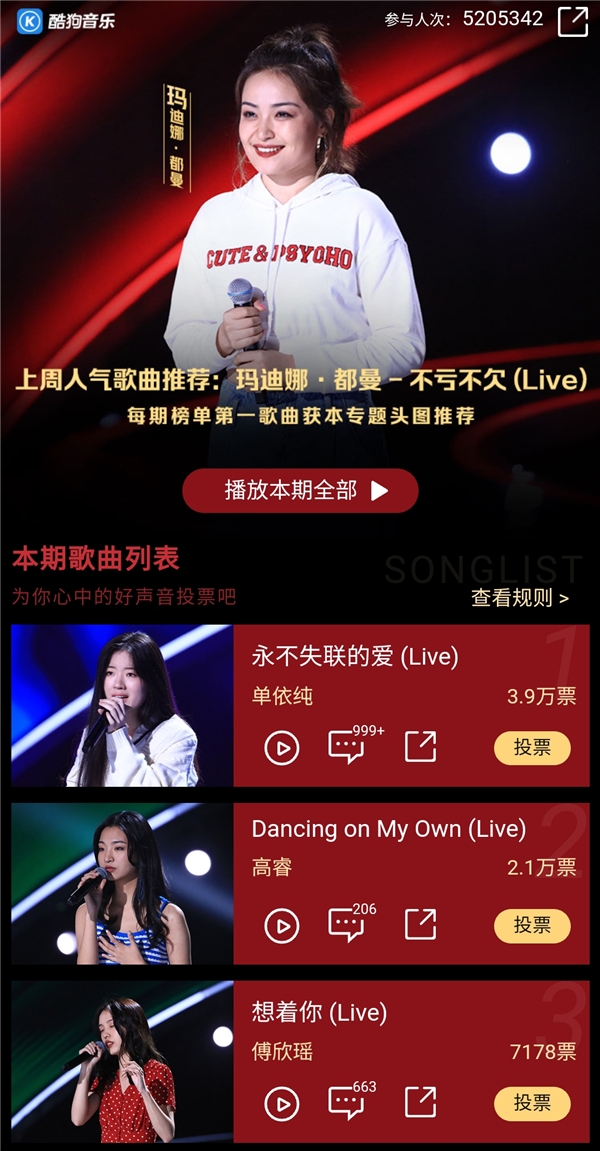Screen dimensions: 600x1151
Task: Open 单依纯's song thumbnail
Action: [122, 706]
